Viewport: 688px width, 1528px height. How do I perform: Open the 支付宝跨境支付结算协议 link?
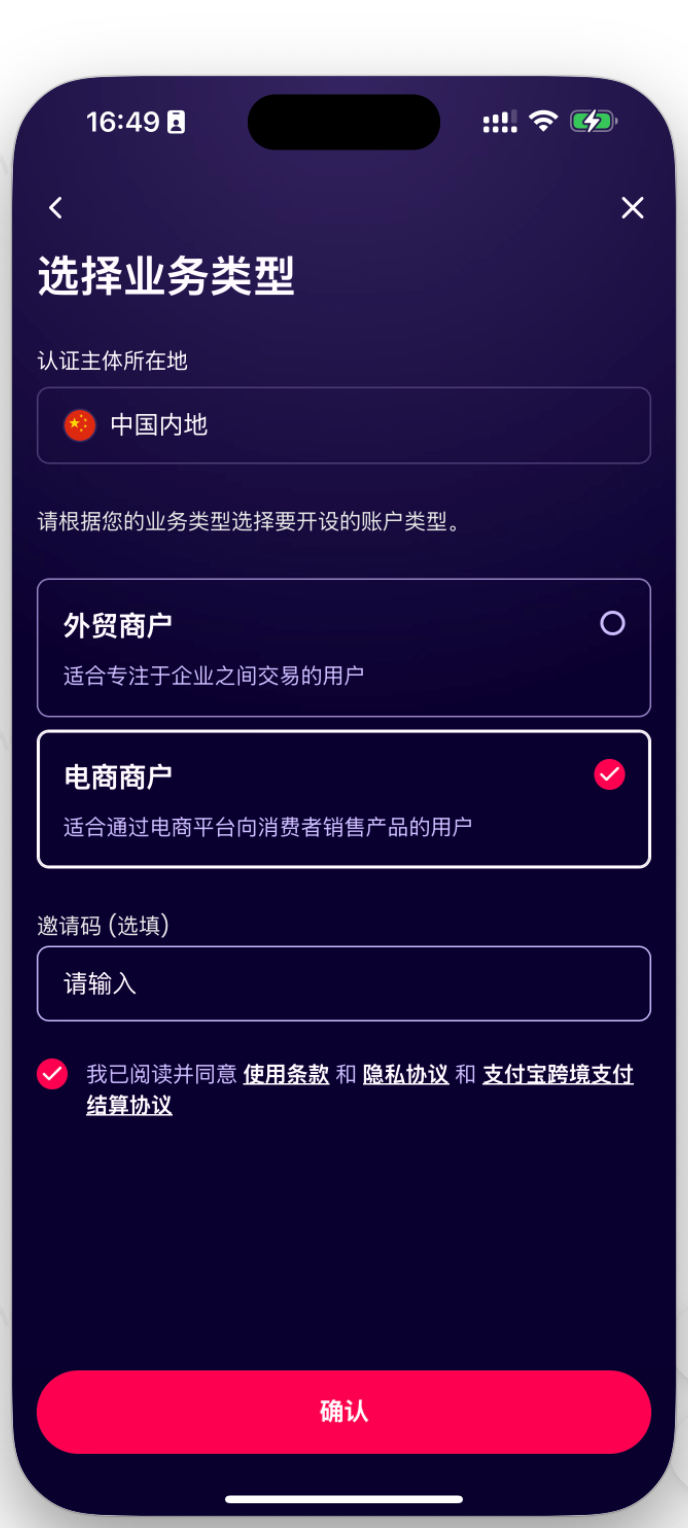pyautogui.click(x=557, y=1075)
